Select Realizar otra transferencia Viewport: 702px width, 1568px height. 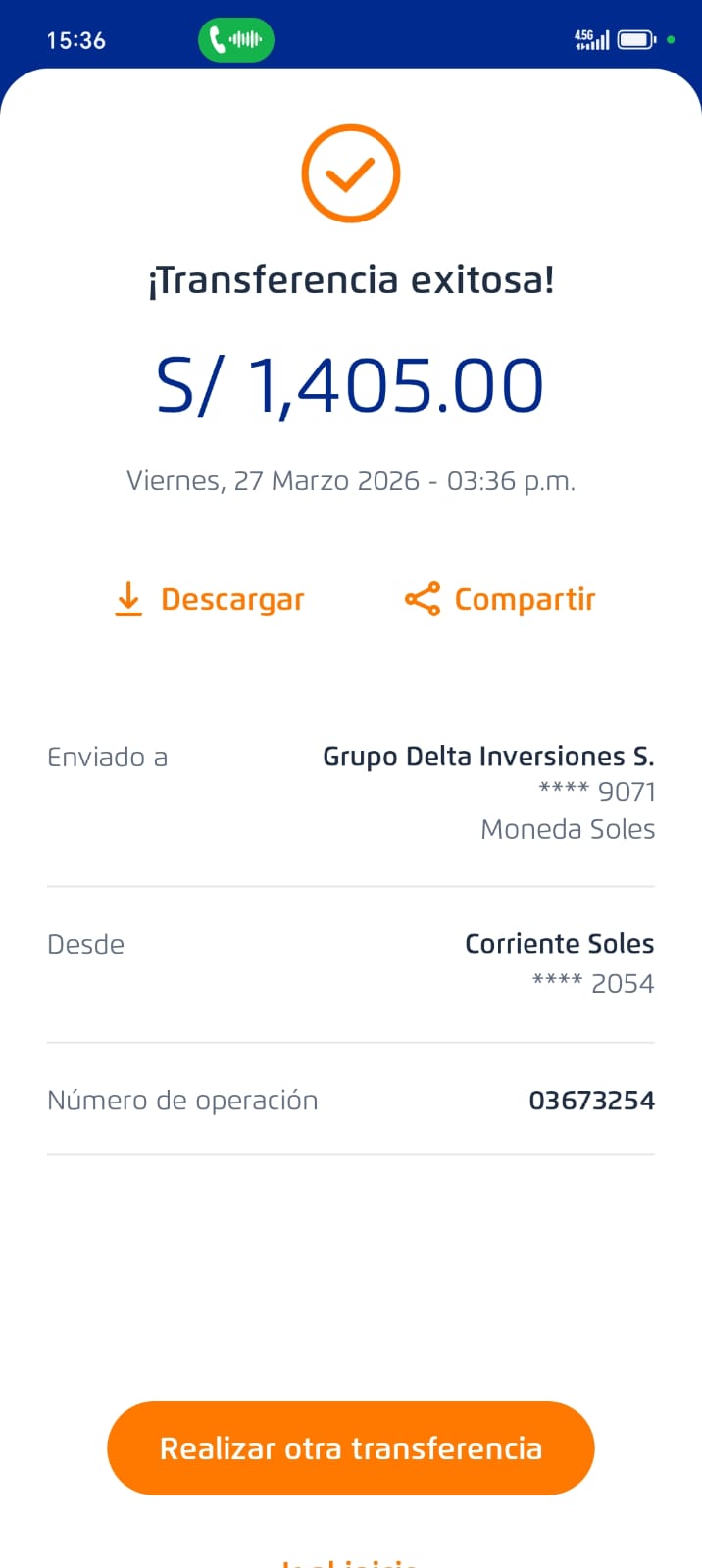(x=350, y=1447)
